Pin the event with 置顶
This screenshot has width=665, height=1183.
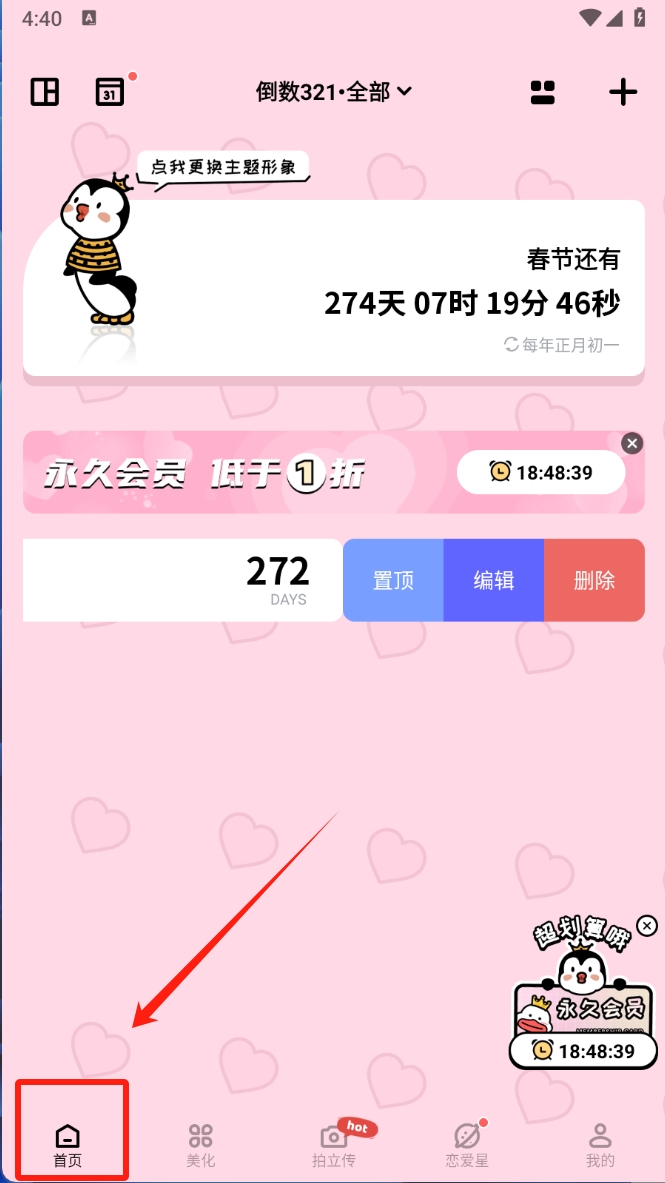pyautogui.click(x=393, y=580)
